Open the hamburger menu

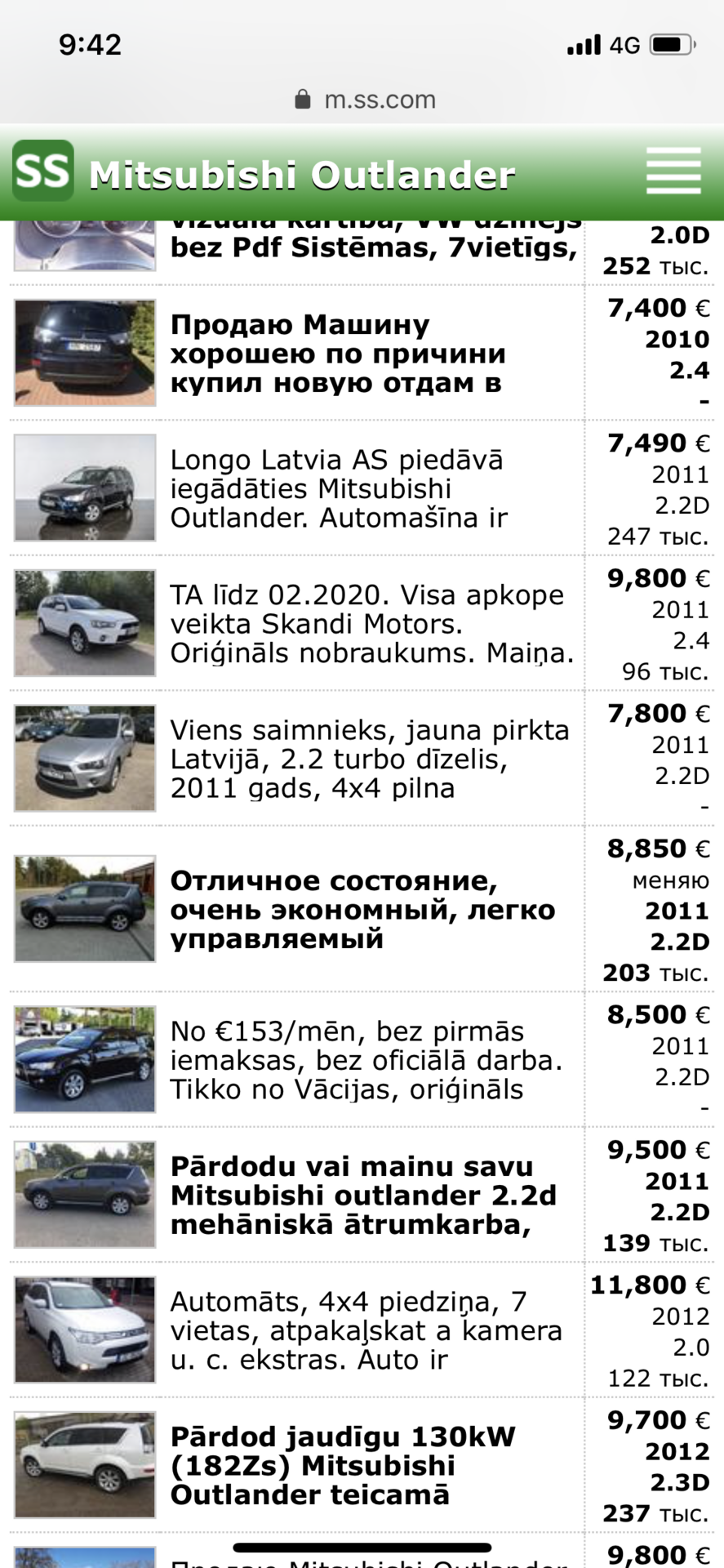click(x=673, y=171)
